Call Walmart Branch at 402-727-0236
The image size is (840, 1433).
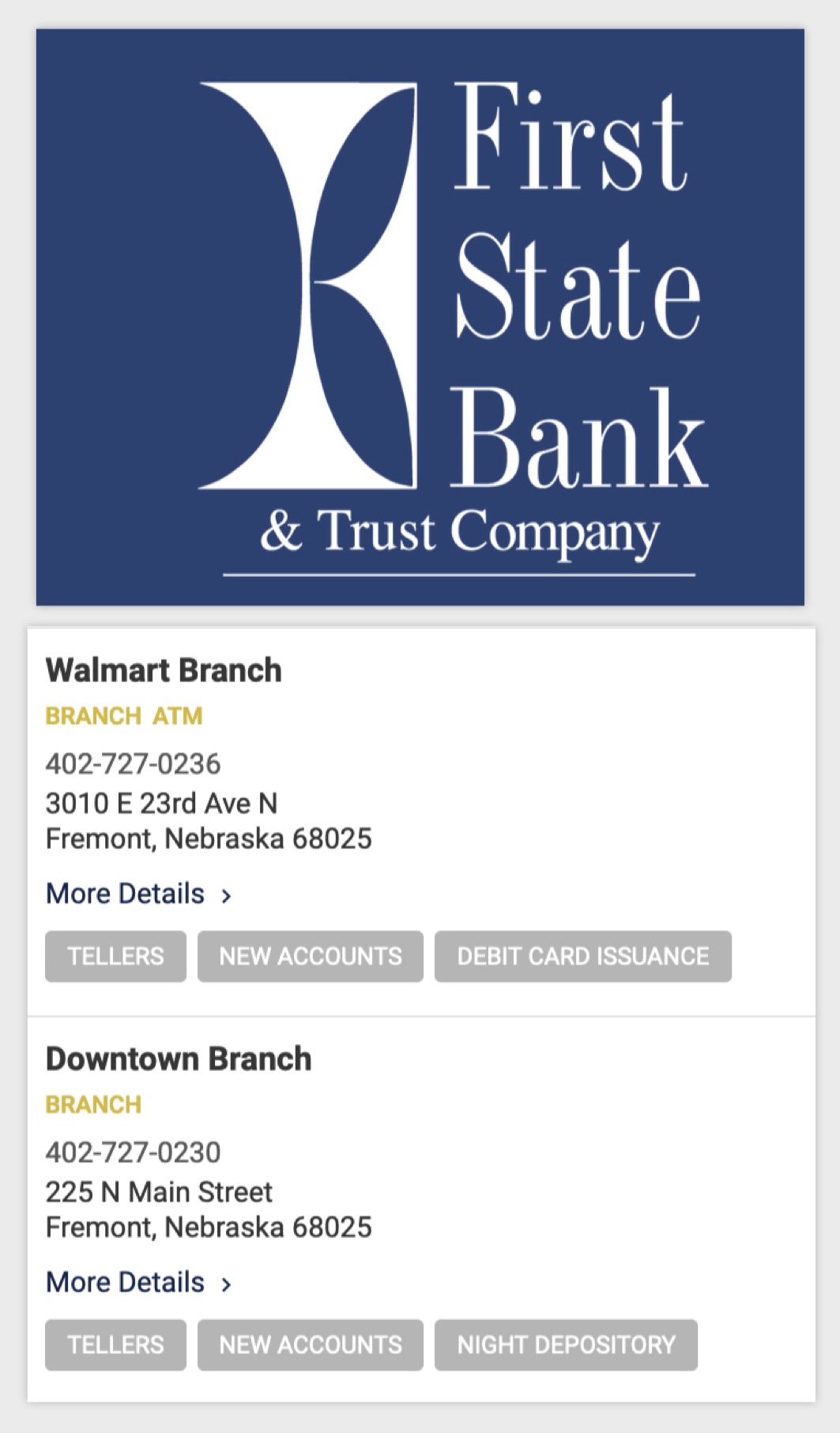pyautogui.click(x=133, y=764)
